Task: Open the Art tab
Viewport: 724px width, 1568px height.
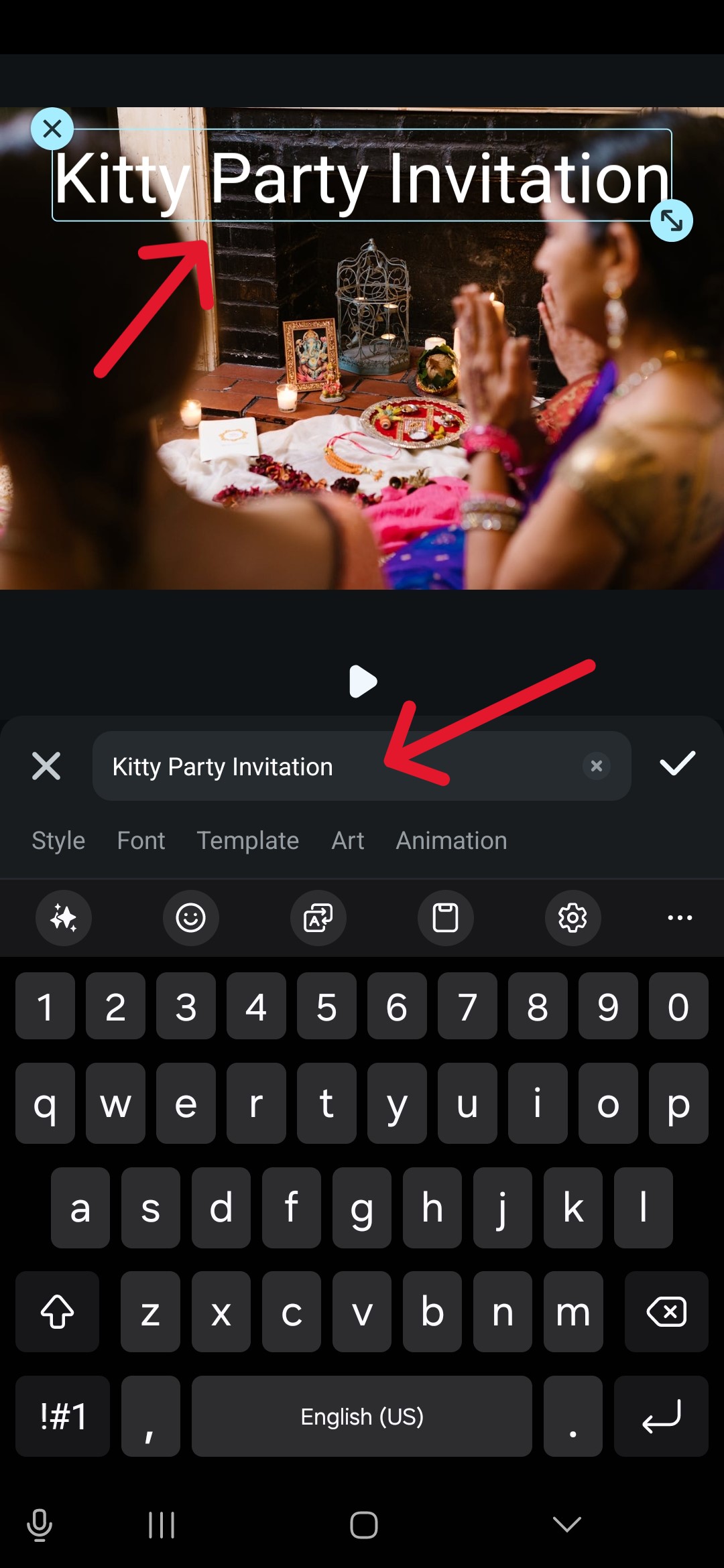Action: pos(347,840)
